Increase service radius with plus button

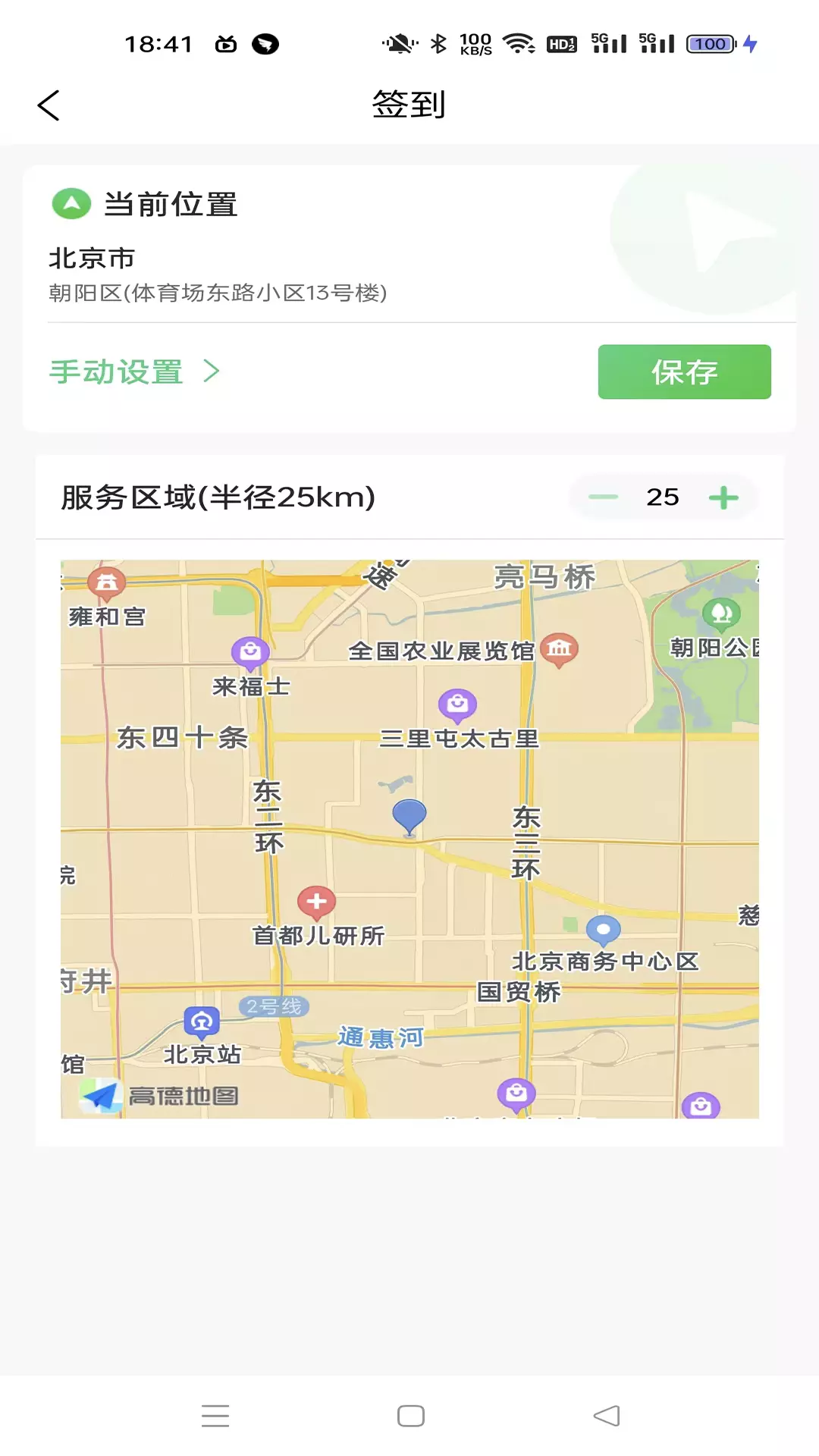(x=723, y=497)
